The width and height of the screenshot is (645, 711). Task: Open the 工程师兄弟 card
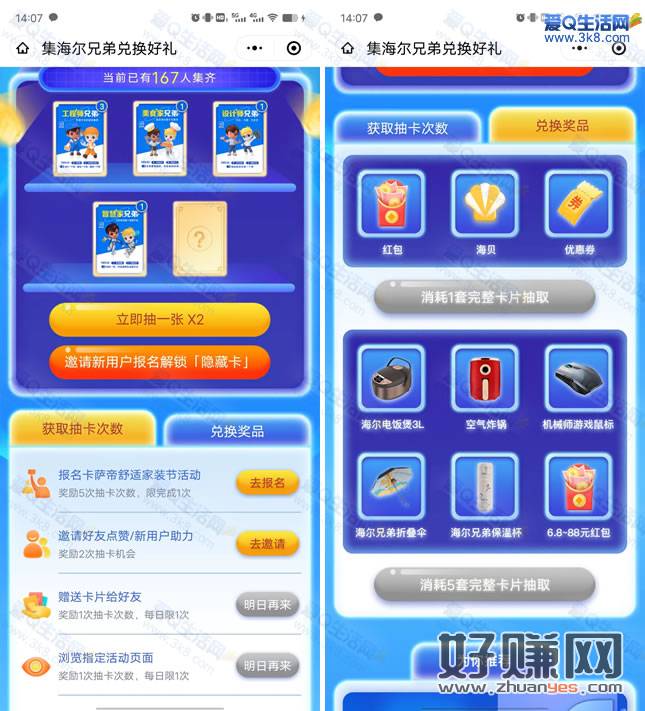click(x=80, y=138)
